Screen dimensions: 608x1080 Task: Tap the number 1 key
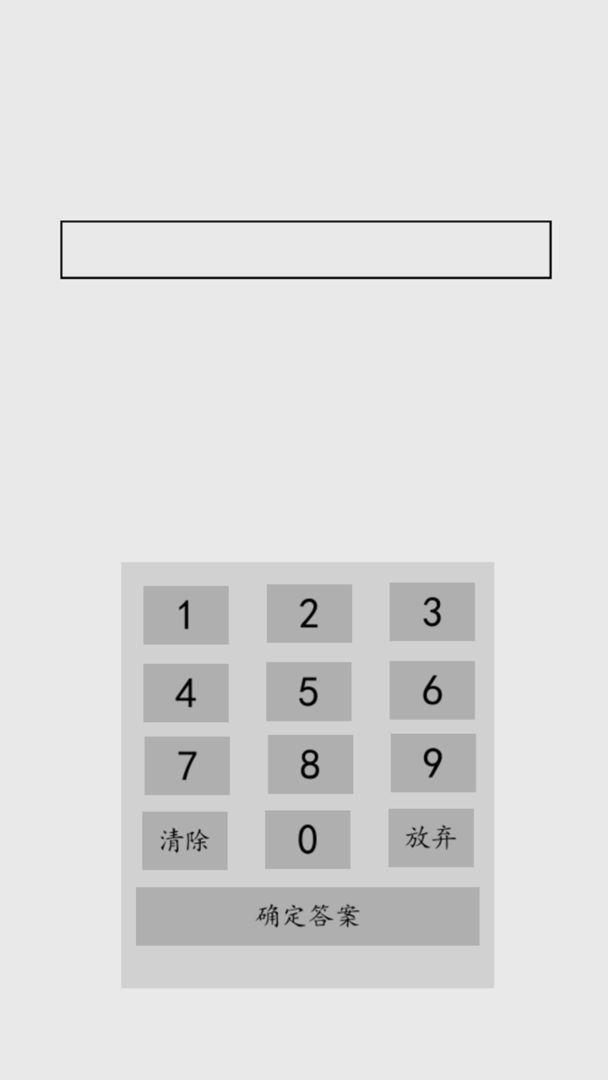186,615
